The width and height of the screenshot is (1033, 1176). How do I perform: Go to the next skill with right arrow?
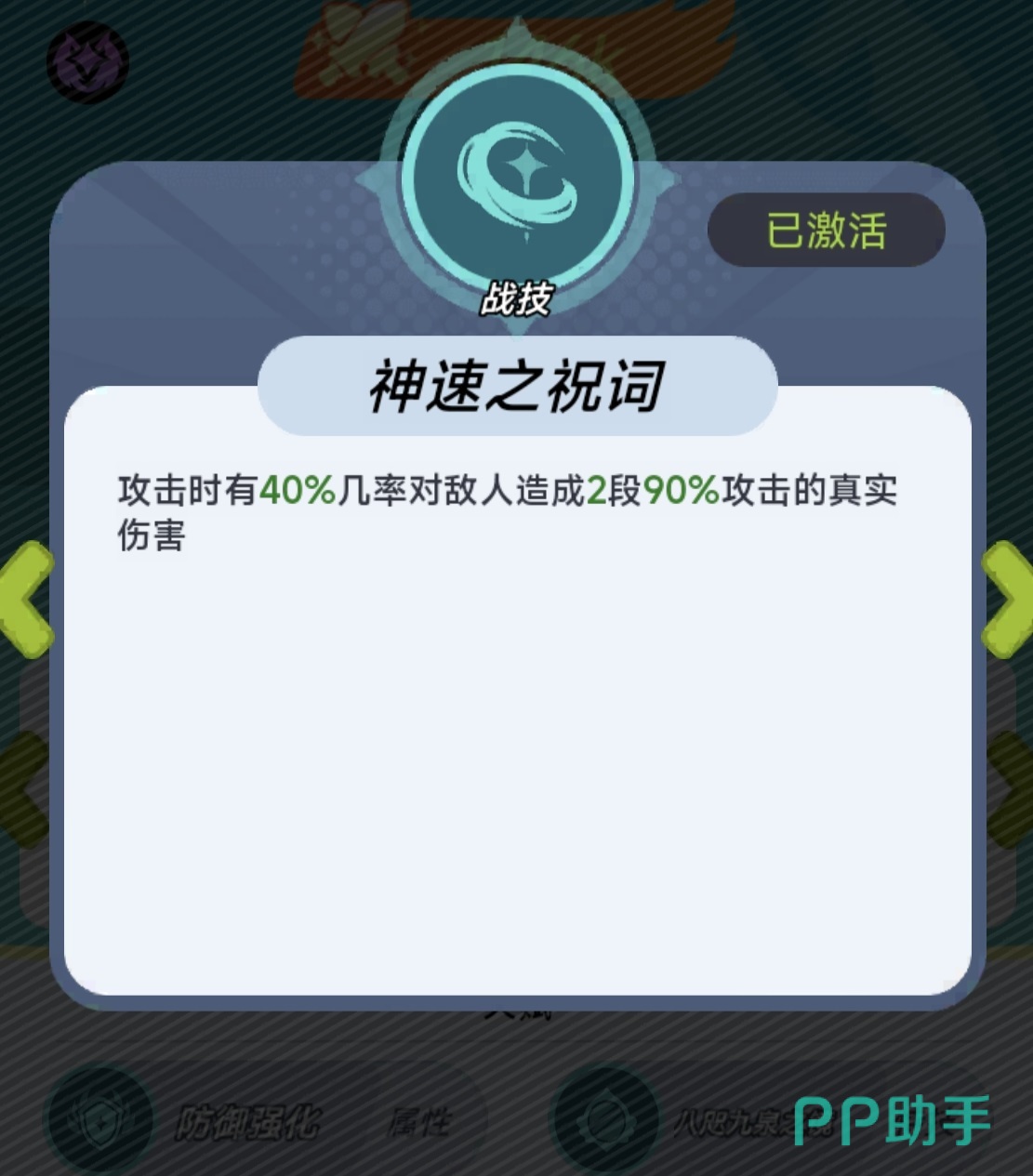(x=1008, y=601)
